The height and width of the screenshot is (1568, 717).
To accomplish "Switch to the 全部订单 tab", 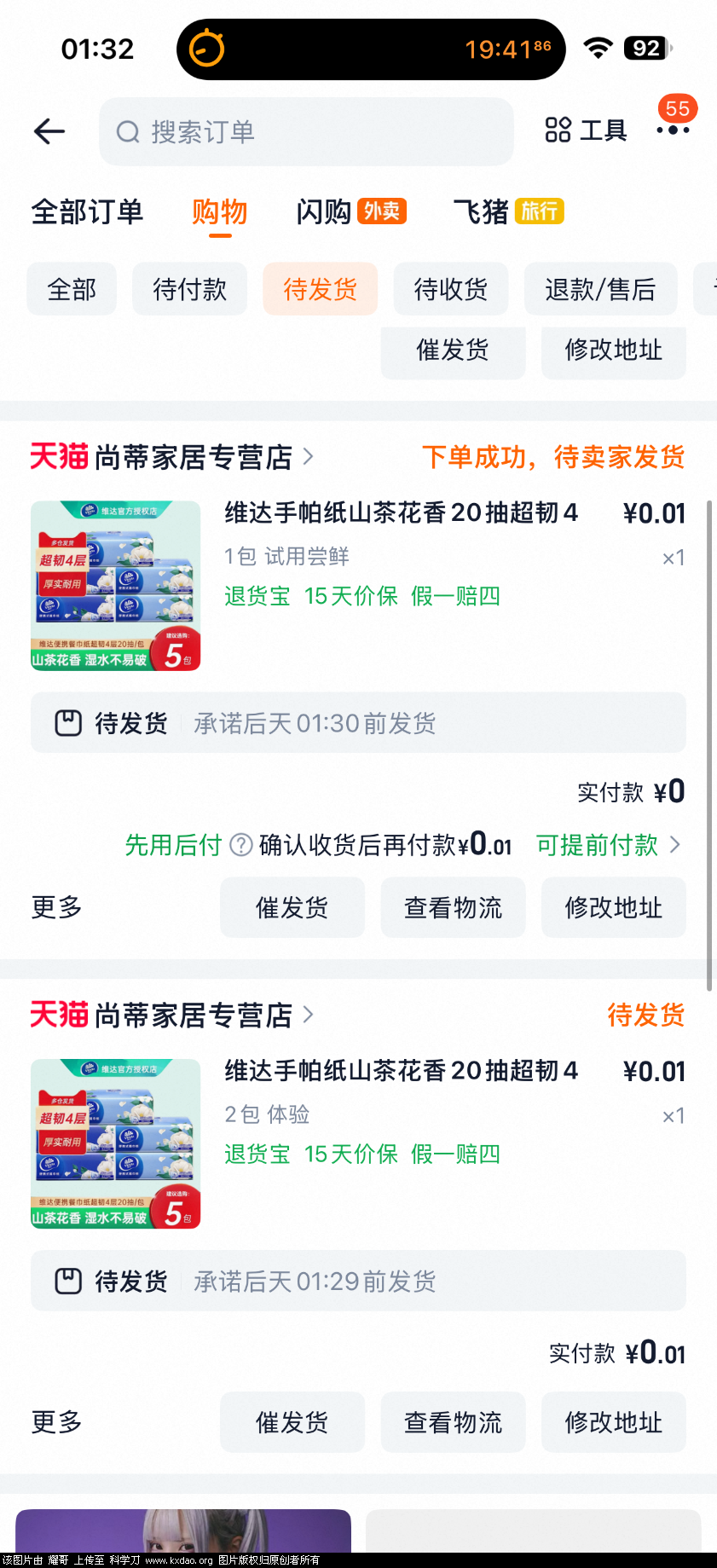I will [87, 211].
